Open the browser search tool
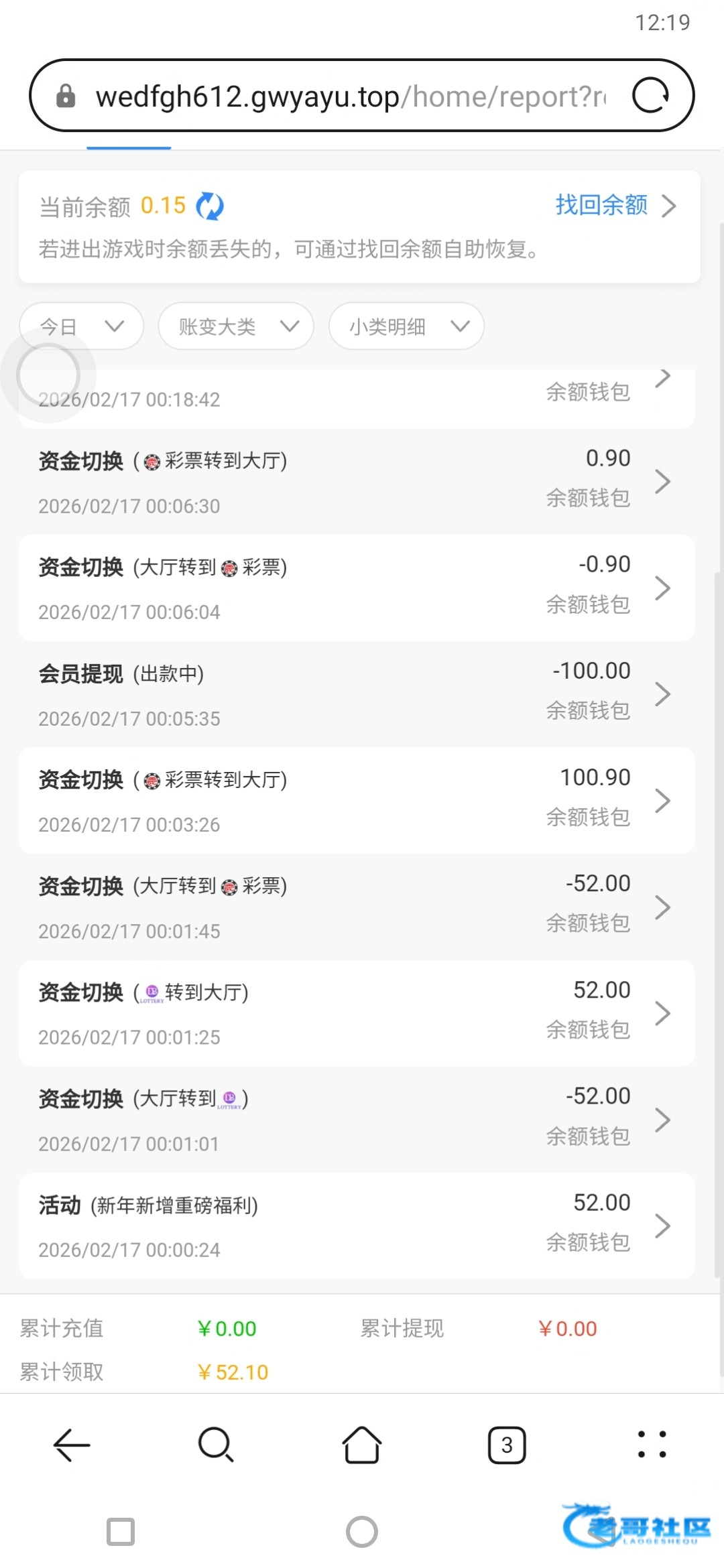 click(216, 1445)
